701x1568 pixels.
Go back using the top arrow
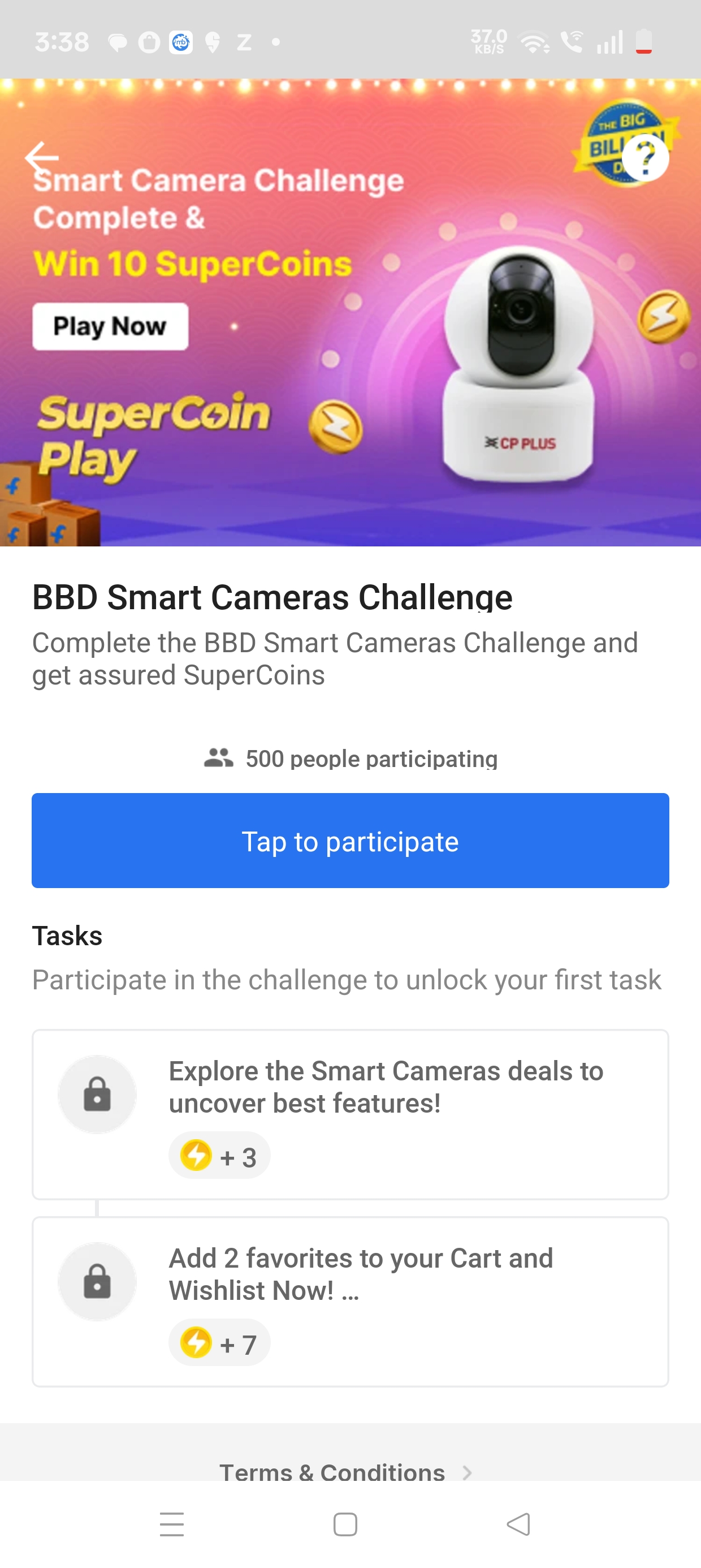[41, 157]
